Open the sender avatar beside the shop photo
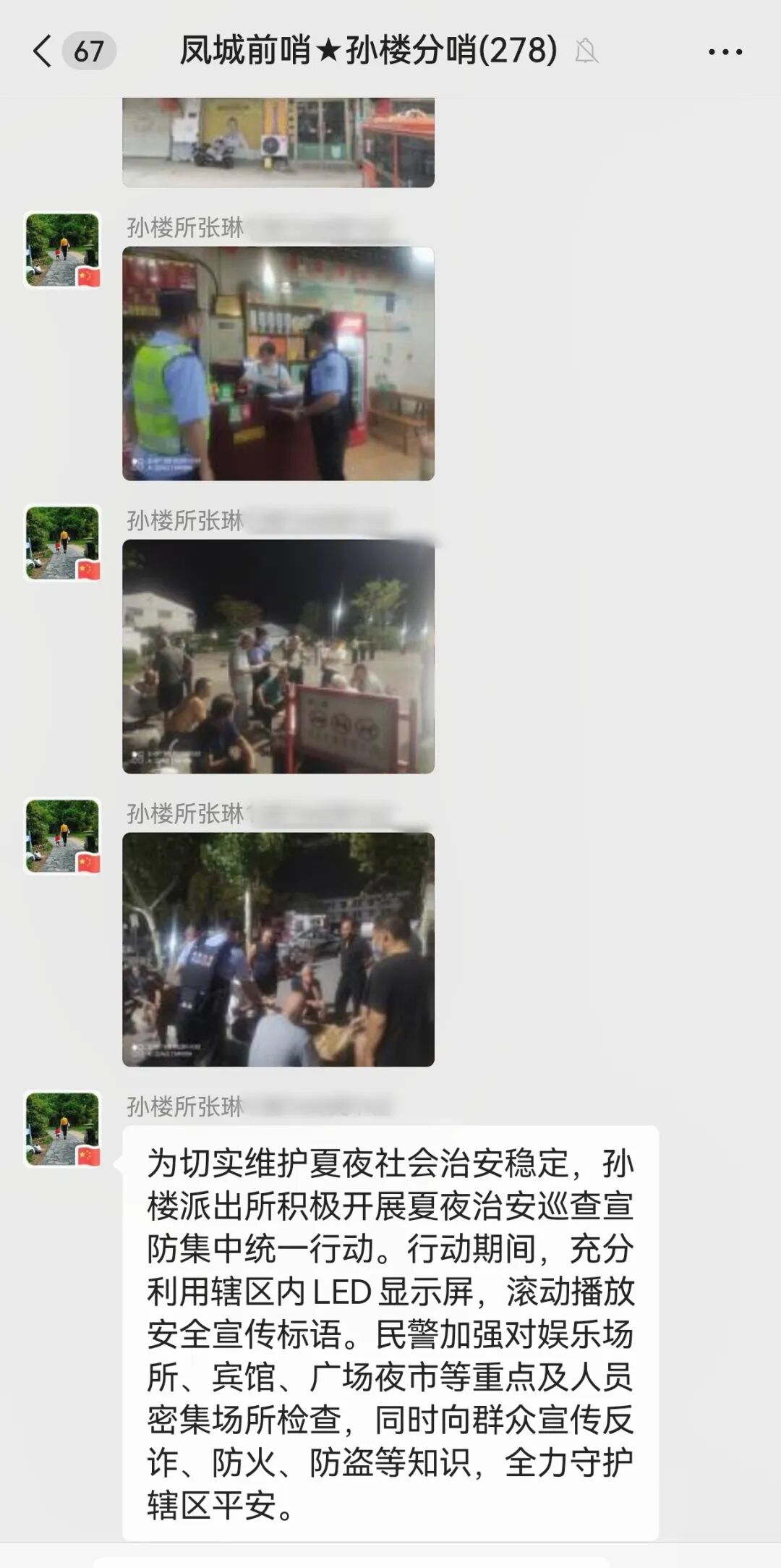This screenshot has height=1568, width=781. coord(63,250)
